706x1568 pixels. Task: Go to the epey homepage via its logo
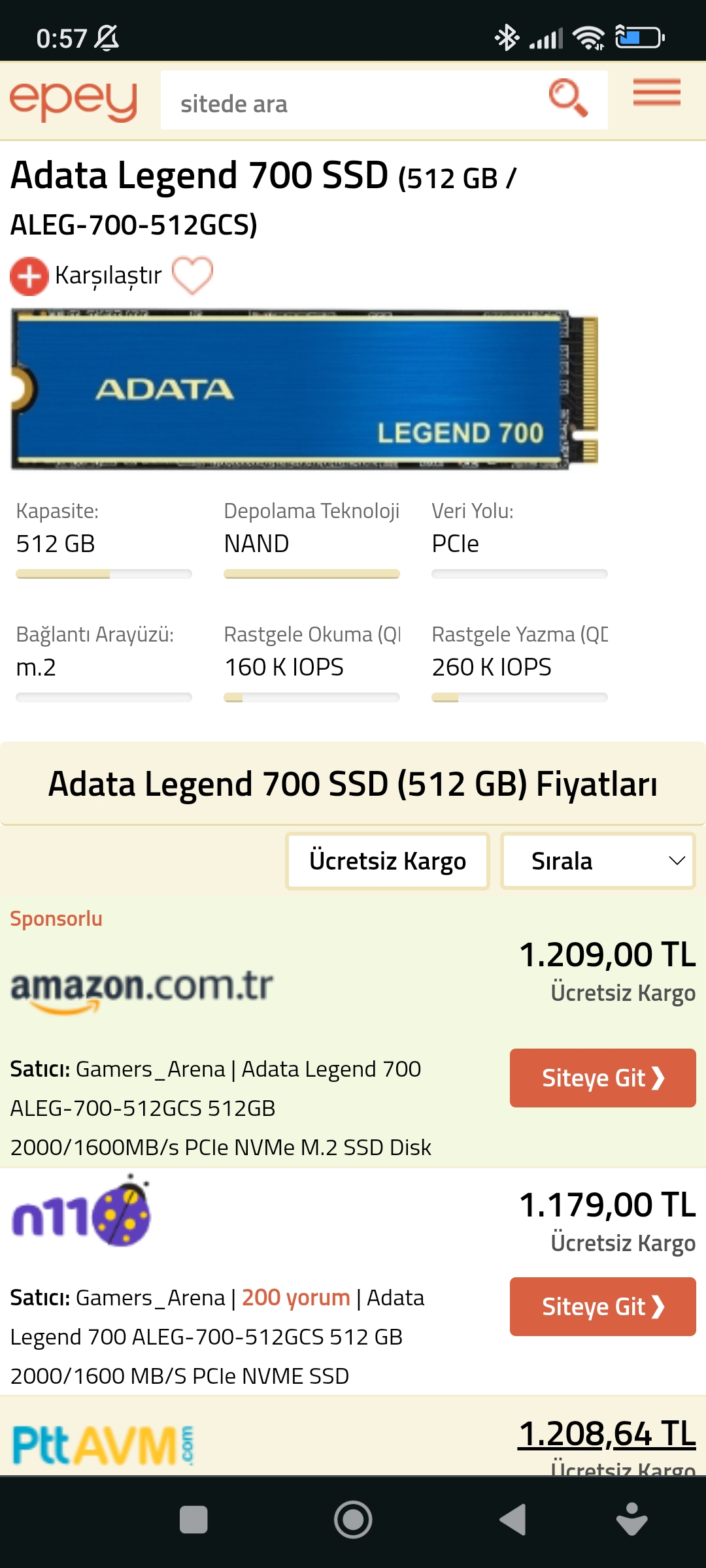tap(73, 101)
